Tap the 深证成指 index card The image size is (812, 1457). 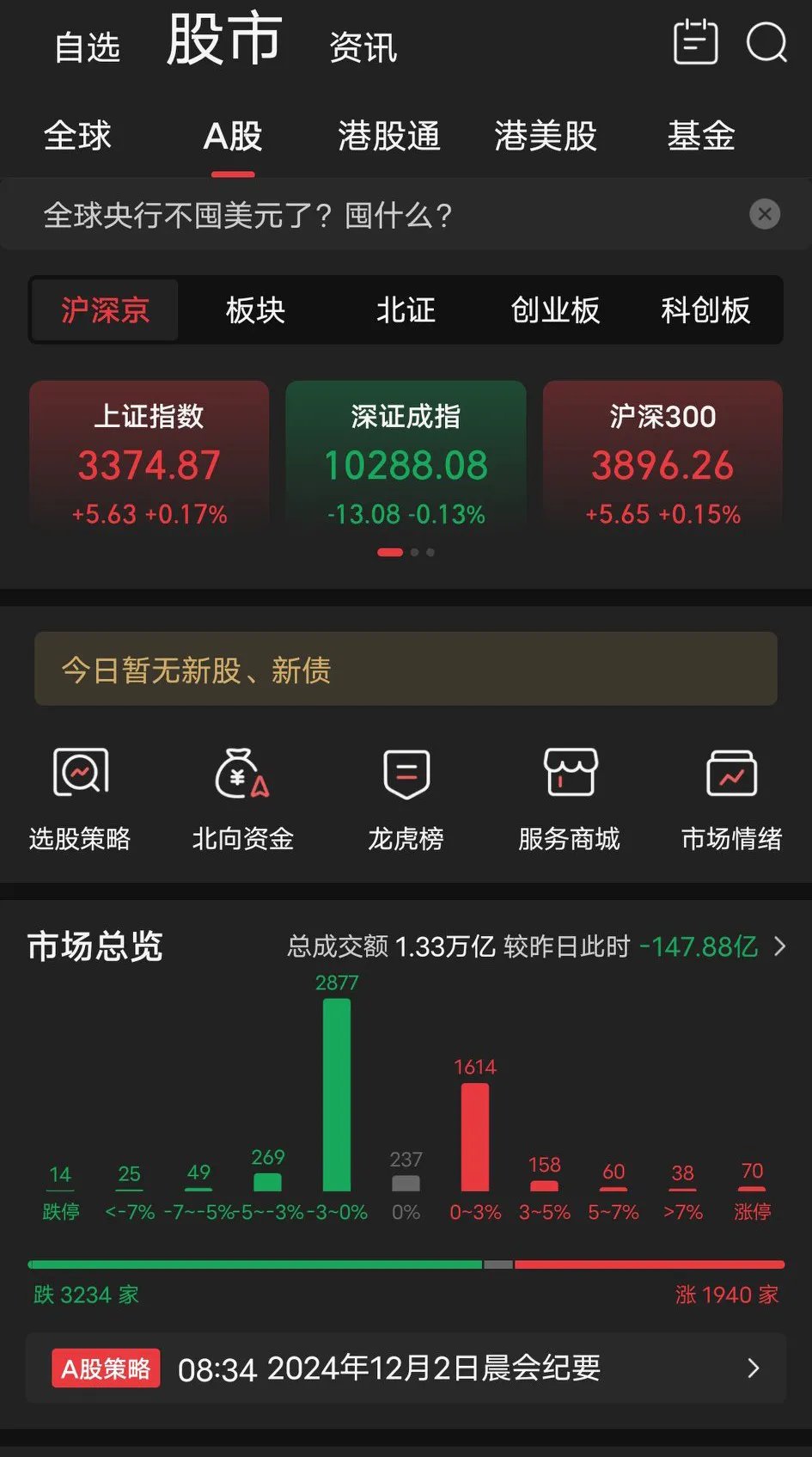coord(405,460)
